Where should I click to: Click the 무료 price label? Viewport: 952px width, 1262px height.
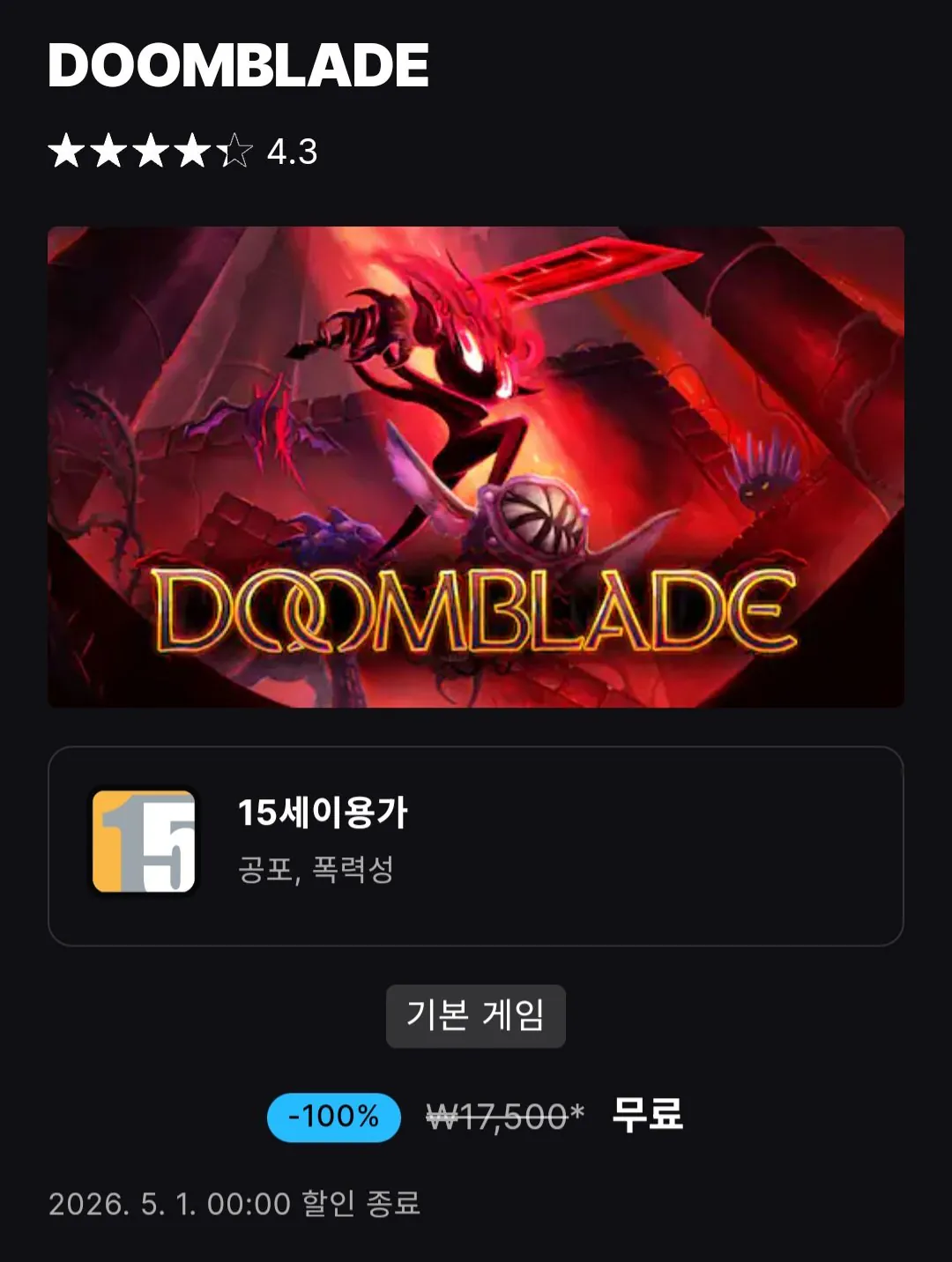pyautogui.click(x=650, y=1114)
